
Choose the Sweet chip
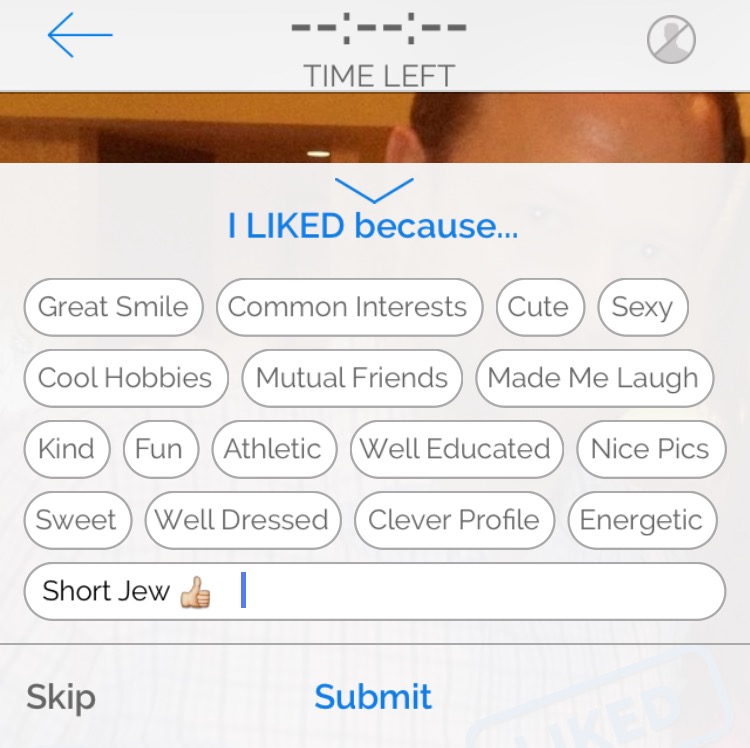pos(77,520)
